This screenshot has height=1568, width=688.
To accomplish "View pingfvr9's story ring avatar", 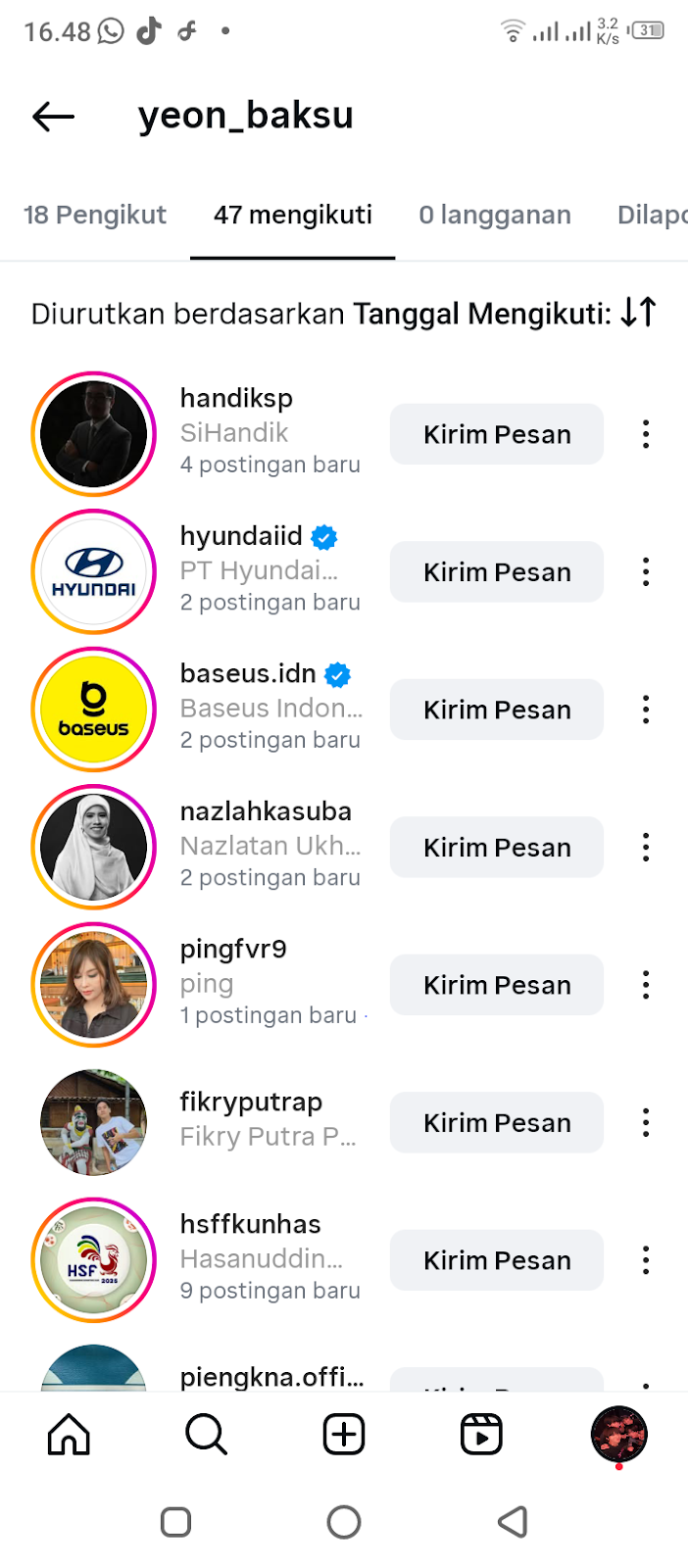I will pos(94,985).
